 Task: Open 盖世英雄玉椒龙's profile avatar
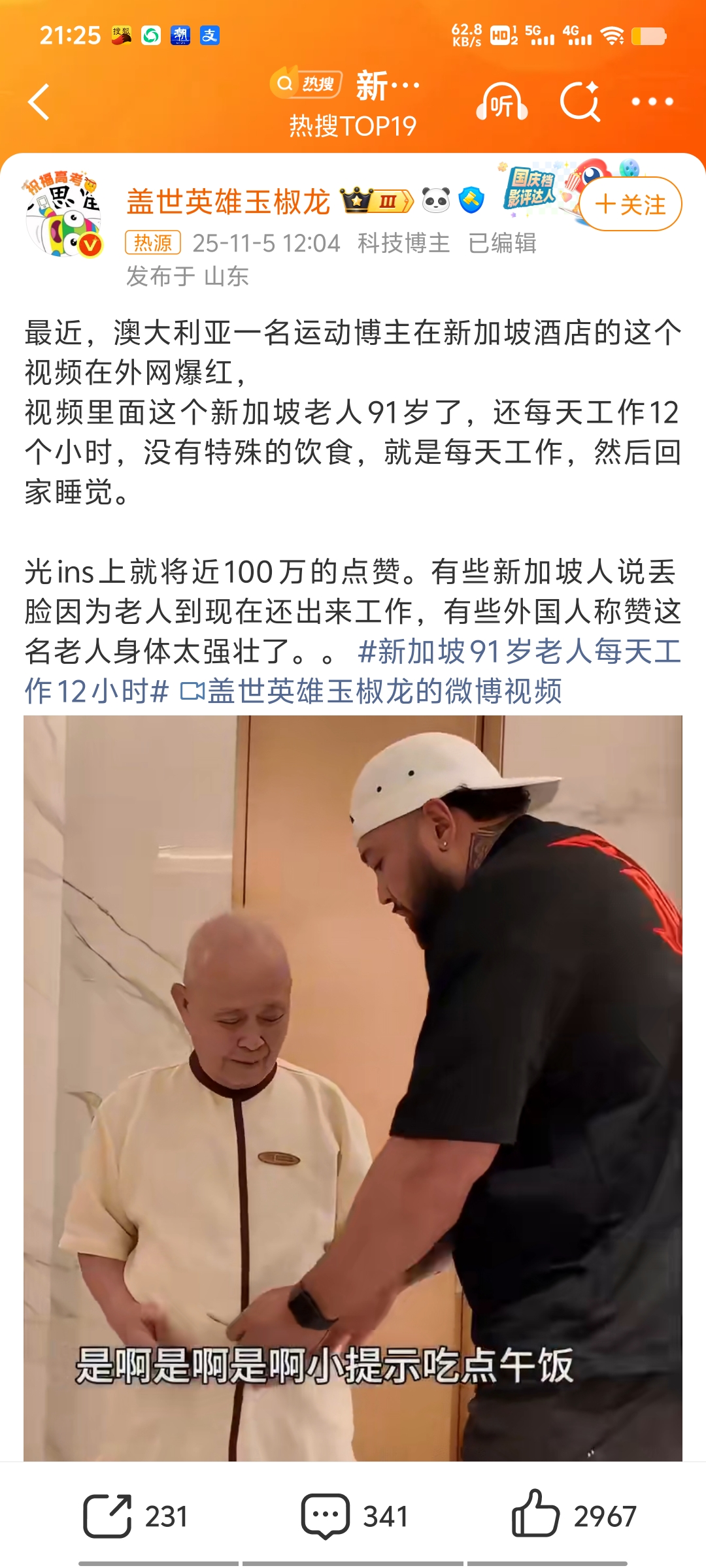[x=63, y=217]
